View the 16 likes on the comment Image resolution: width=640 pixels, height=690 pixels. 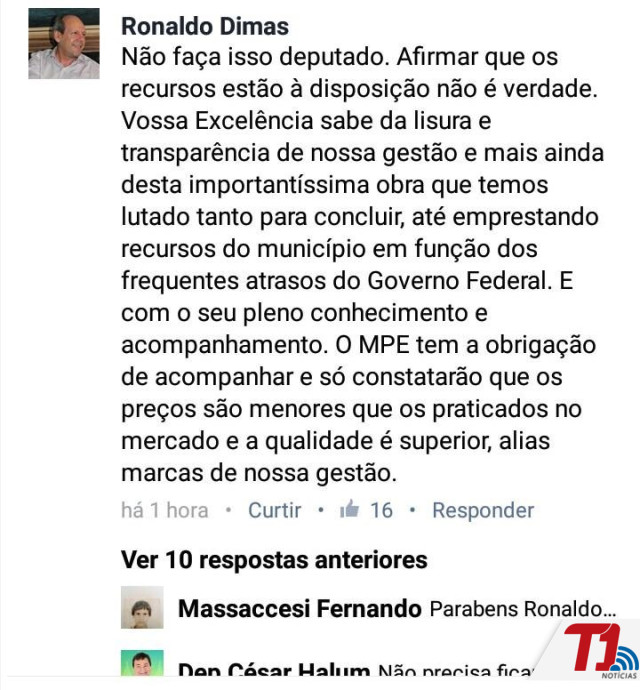pos(367,510)
